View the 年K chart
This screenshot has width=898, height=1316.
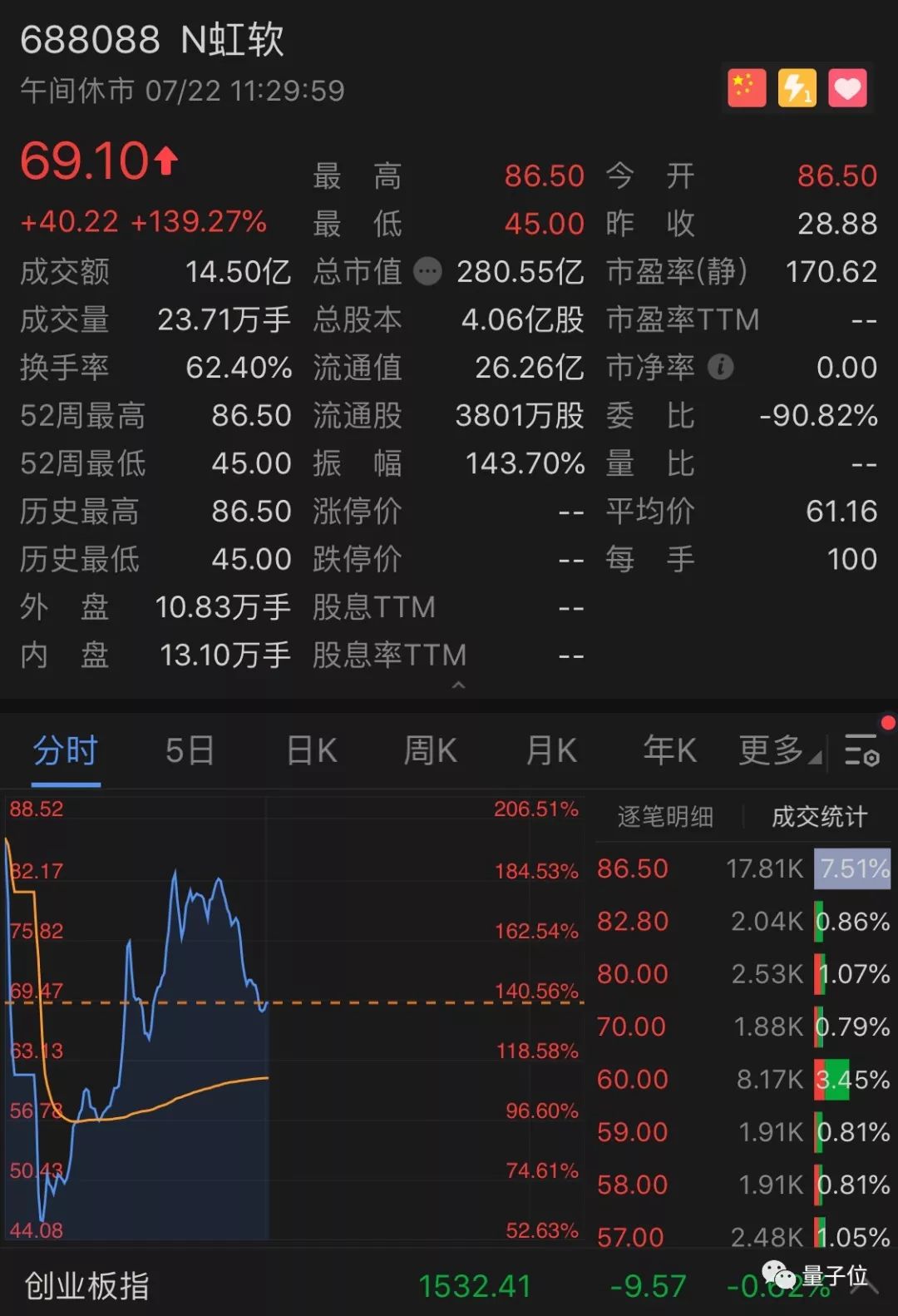coord(669,751)
